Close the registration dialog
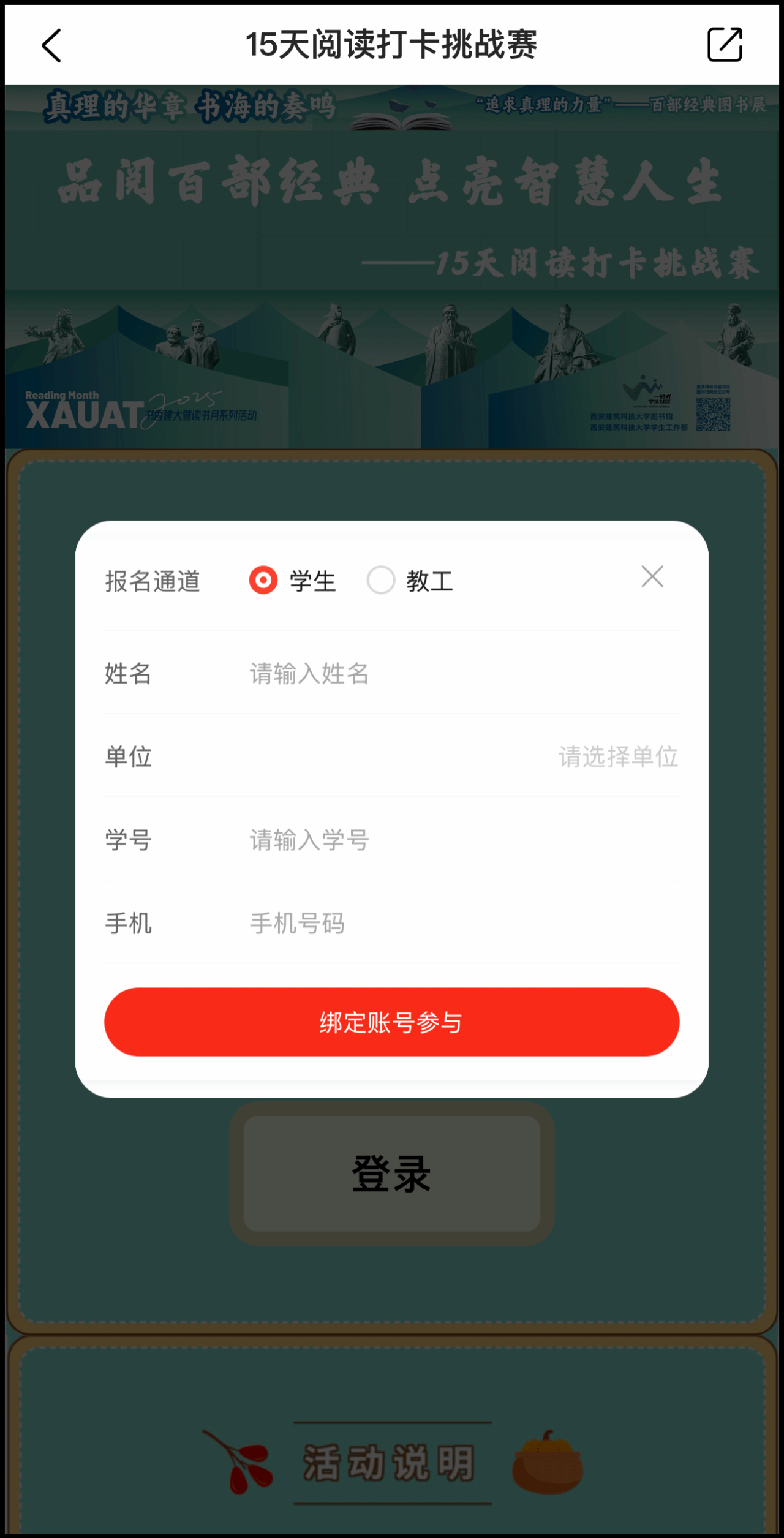The height and width of the screenshot is (1538, 784). tap(652, 576)
